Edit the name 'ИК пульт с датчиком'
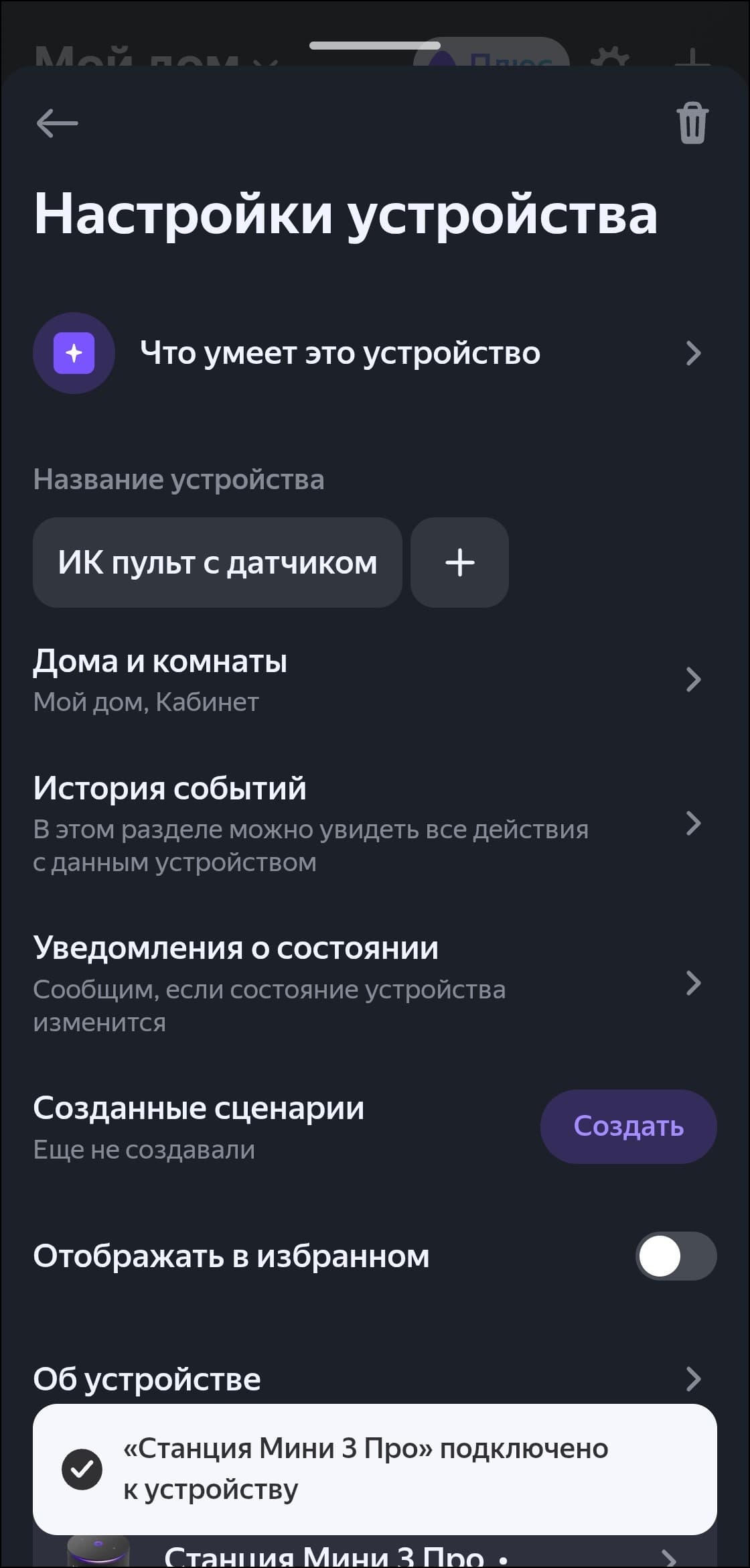 coord(217,562)
